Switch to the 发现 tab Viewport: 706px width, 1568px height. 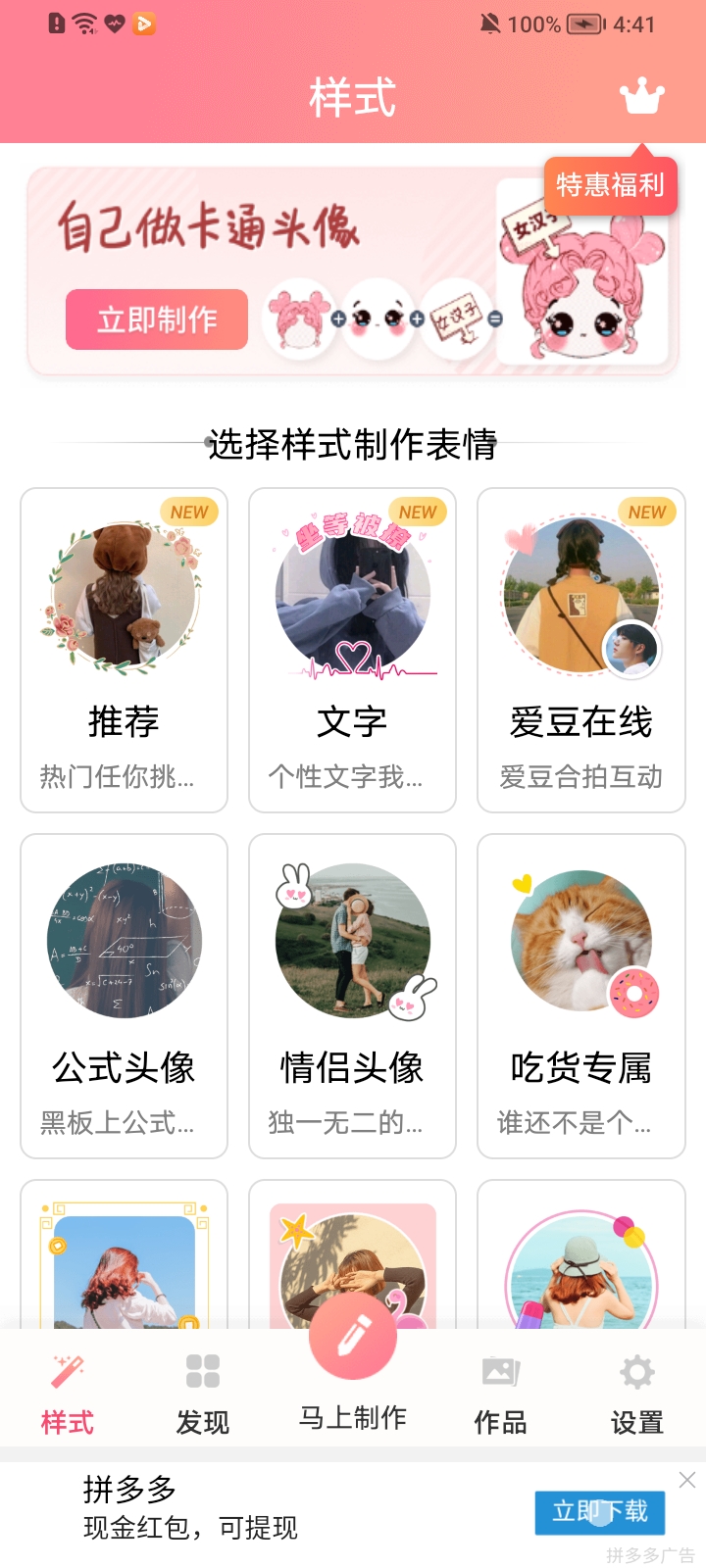pyautogui.click(x=203, y=1392)
